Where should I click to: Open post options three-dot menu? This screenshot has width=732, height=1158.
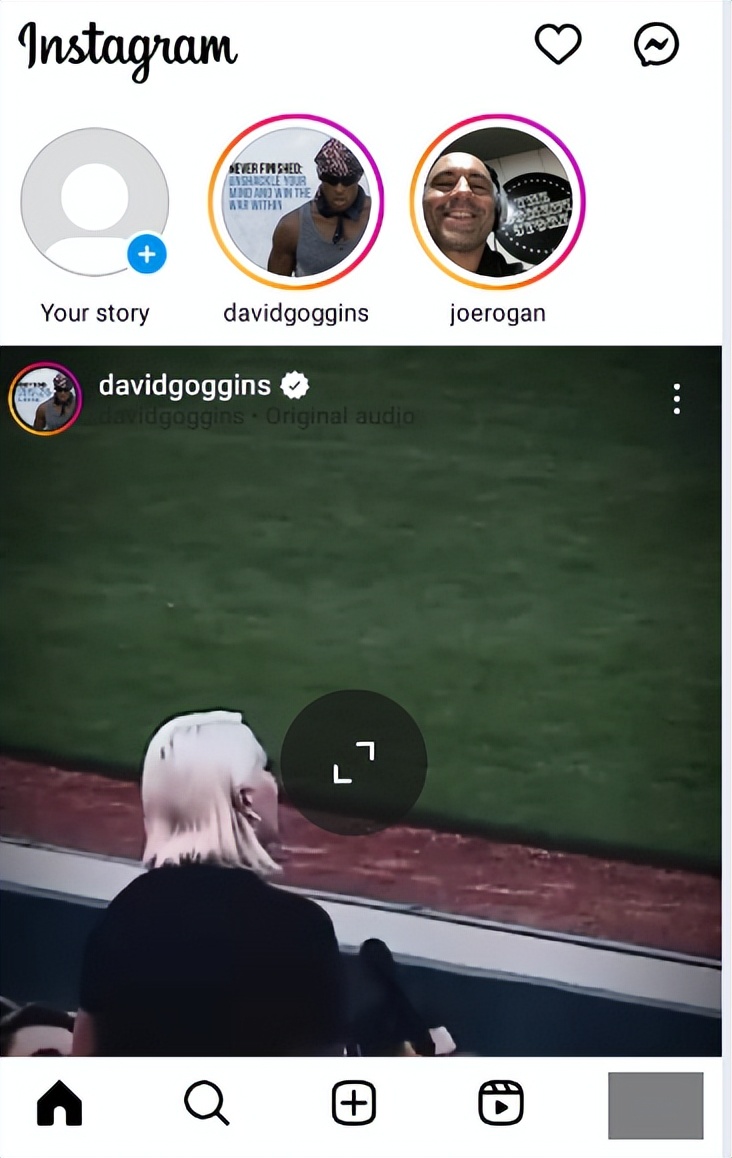coord(677,399)
